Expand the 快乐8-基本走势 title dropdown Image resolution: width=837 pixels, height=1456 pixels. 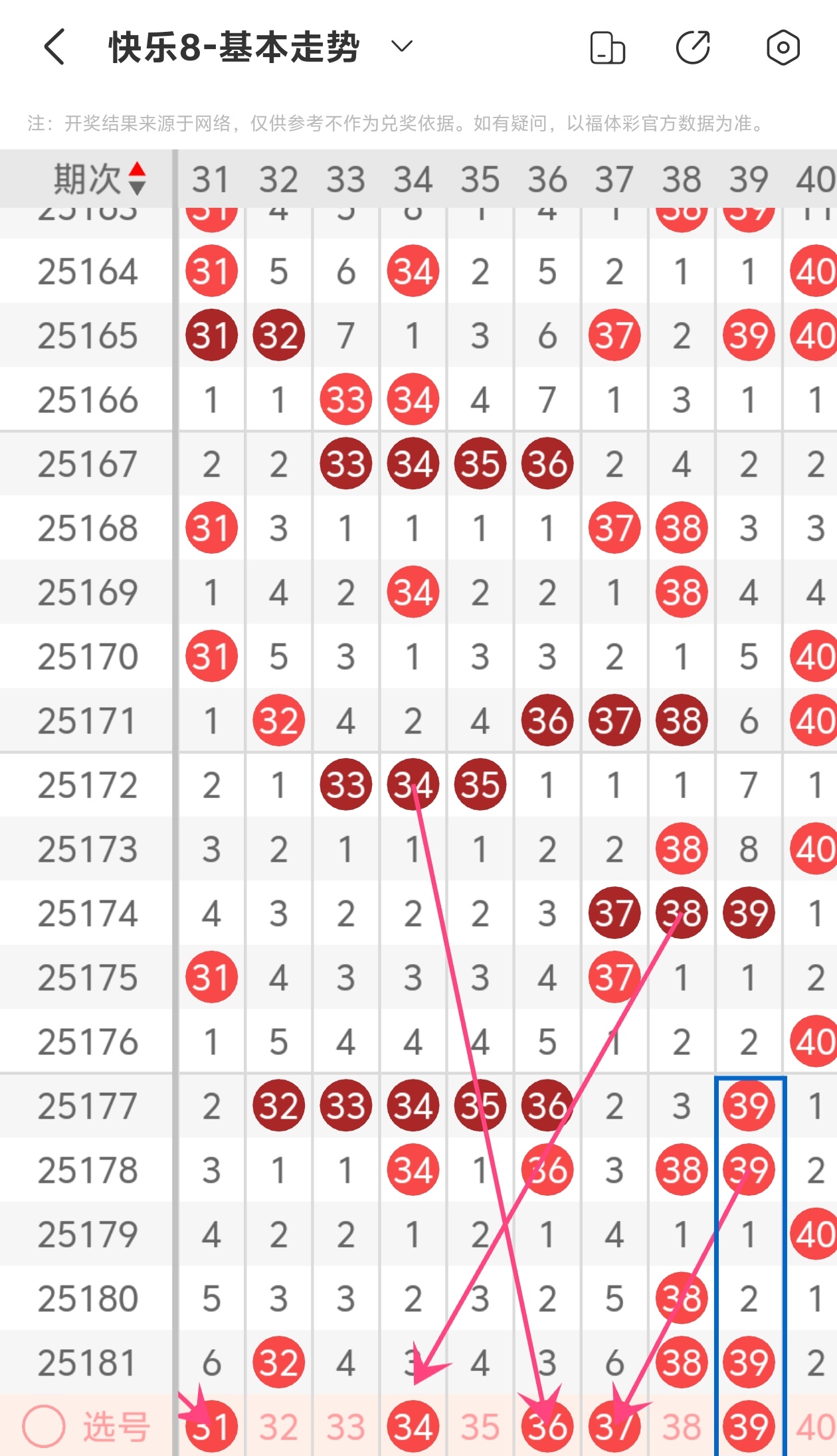click(x=402, y=46)
